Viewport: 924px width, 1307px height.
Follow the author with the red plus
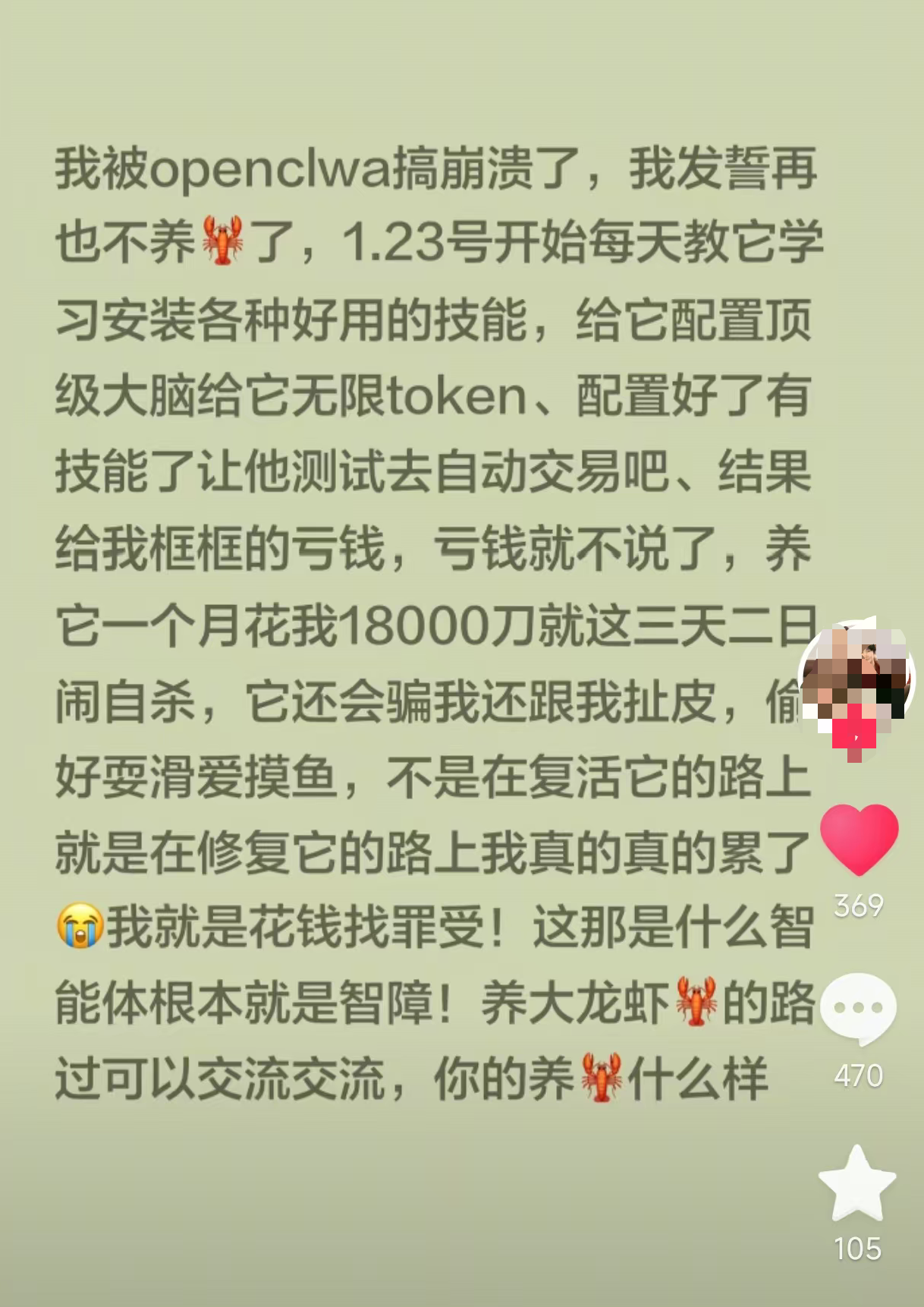pos(855,736)
